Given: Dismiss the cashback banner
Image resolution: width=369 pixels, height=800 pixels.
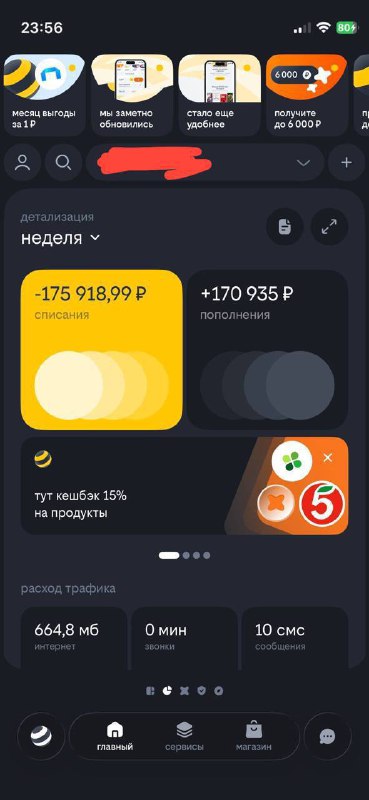Looking at the screenshot, I should tap(328, 458).
